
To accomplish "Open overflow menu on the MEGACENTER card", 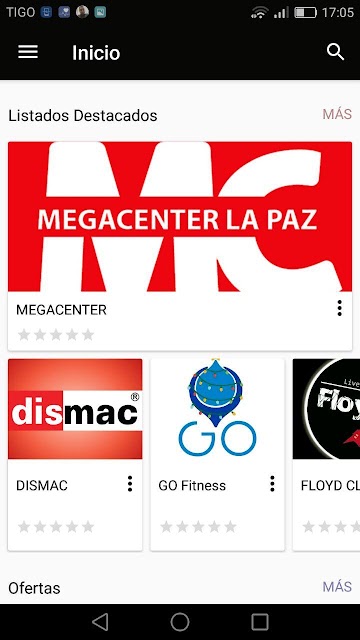I will point(339,309).
